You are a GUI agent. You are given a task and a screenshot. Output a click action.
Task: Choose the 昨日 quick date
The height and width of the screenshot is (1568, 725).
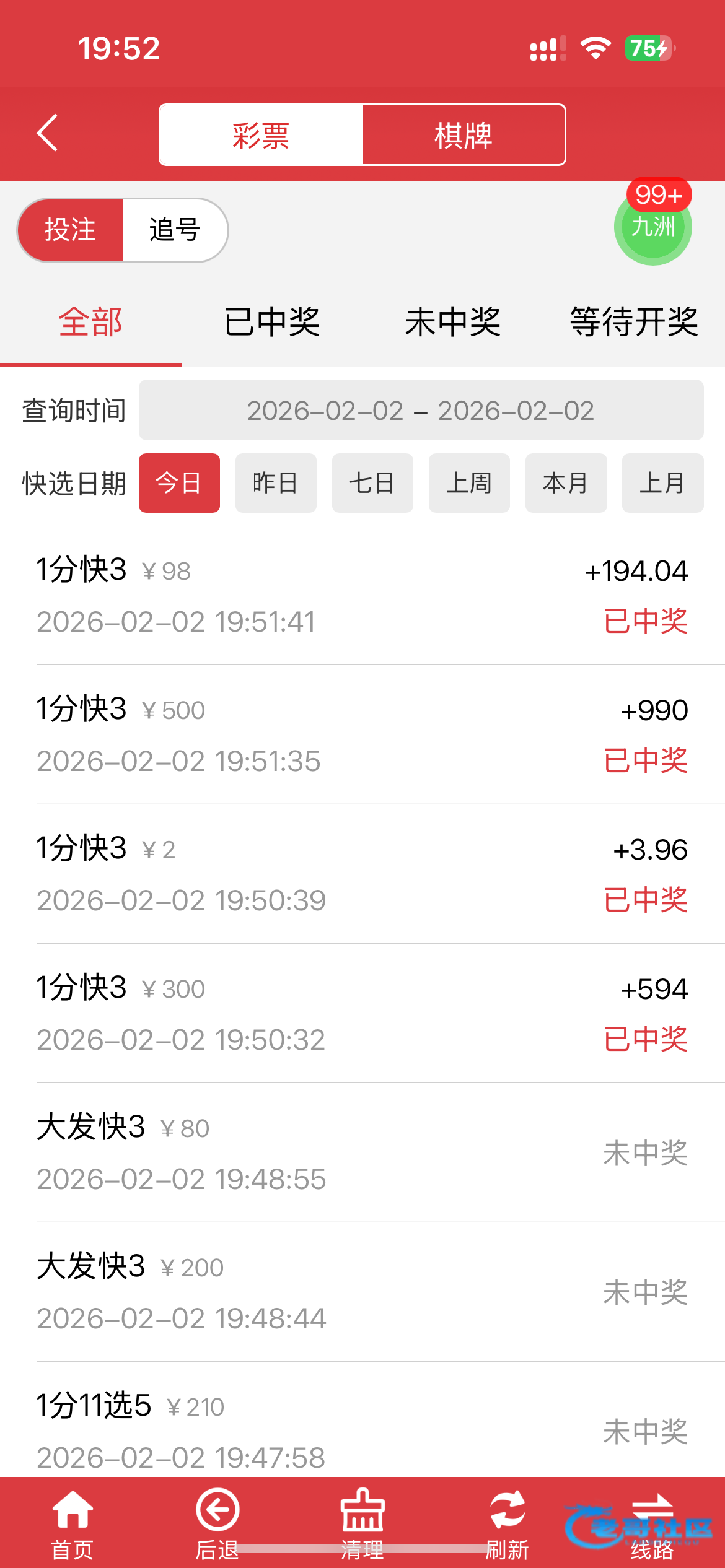pyautogui.click(x=276, y=483)
